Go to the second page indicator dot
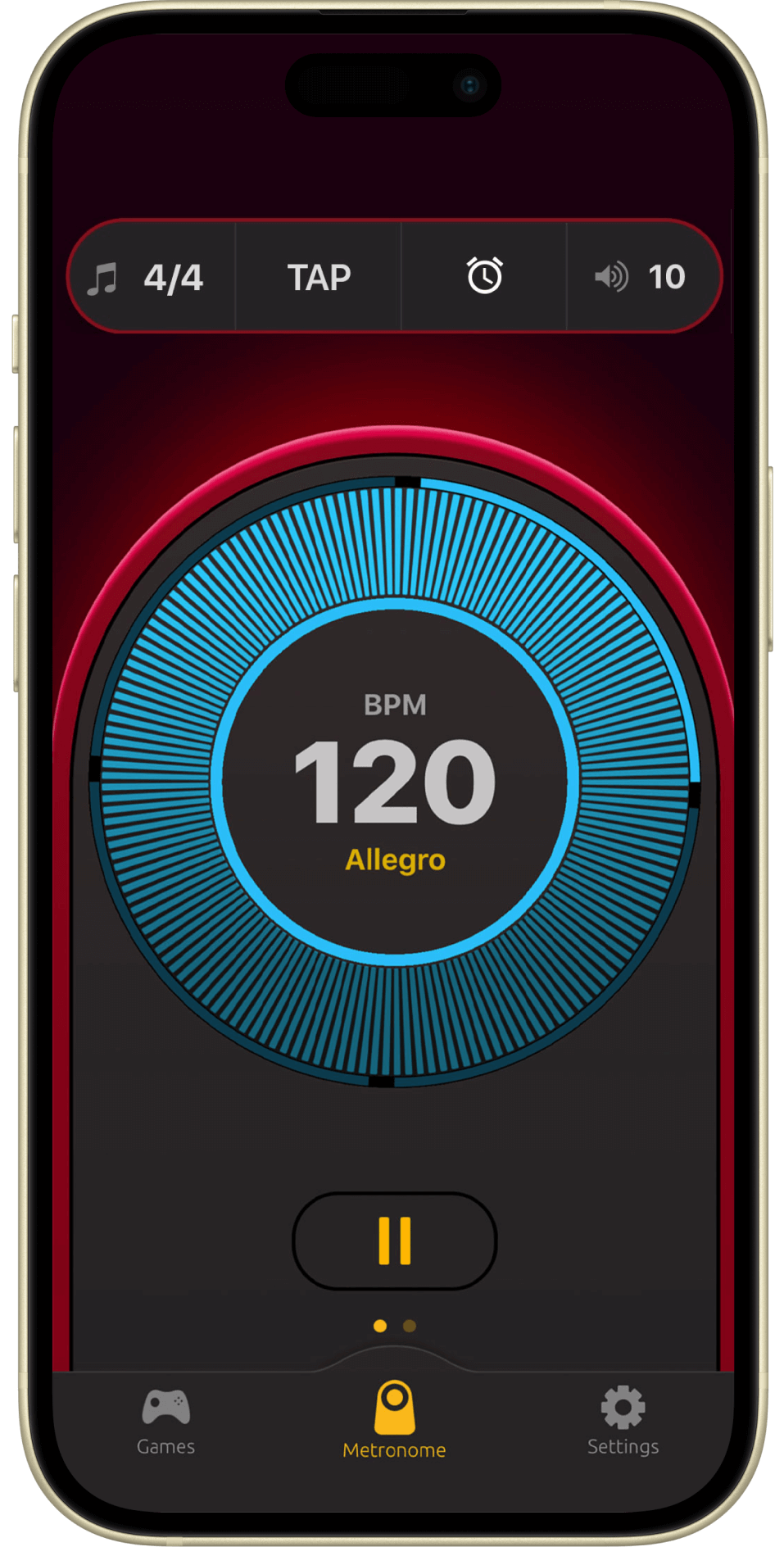 pos(410,1326)
